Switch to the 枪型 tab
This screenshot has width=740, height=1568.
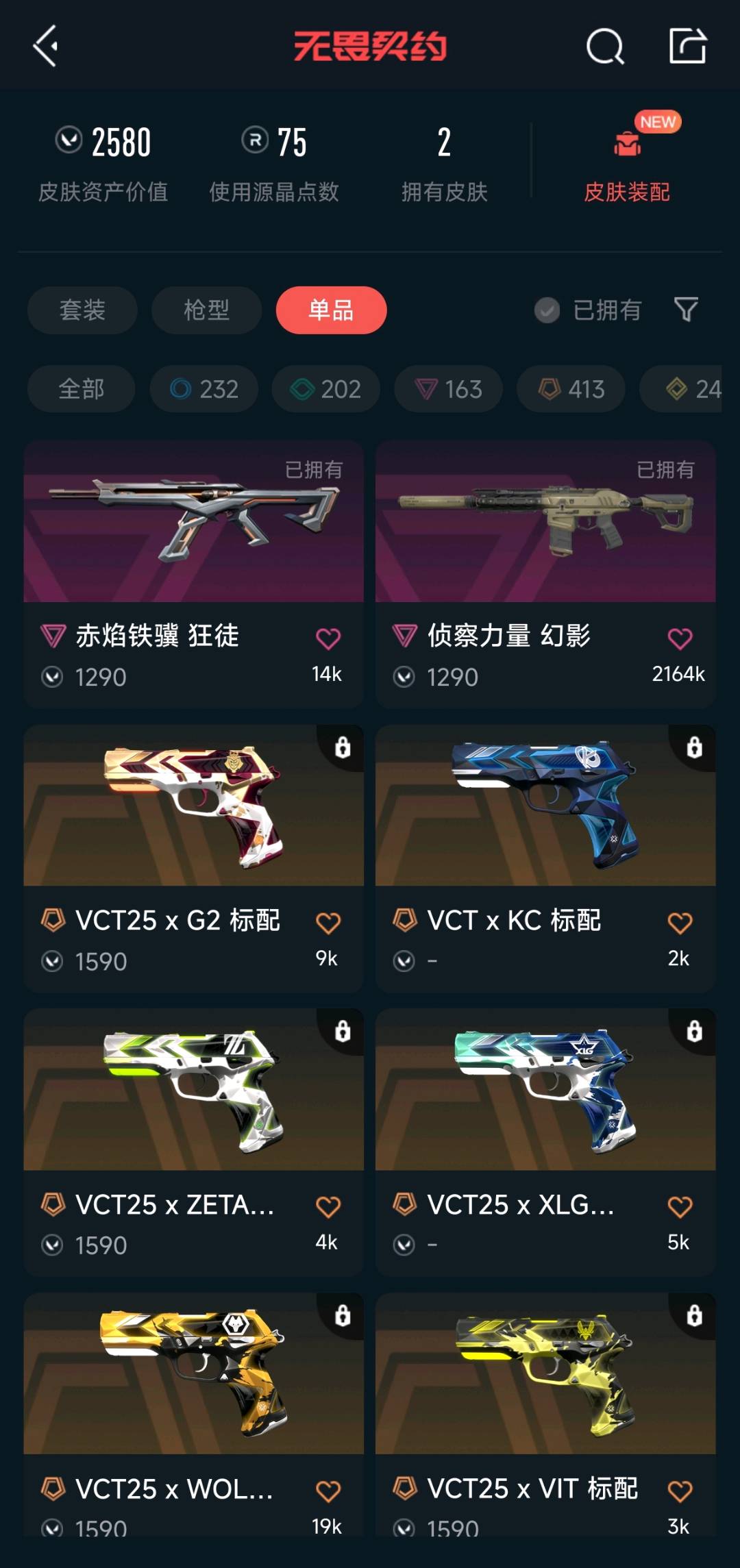[206, 310]
